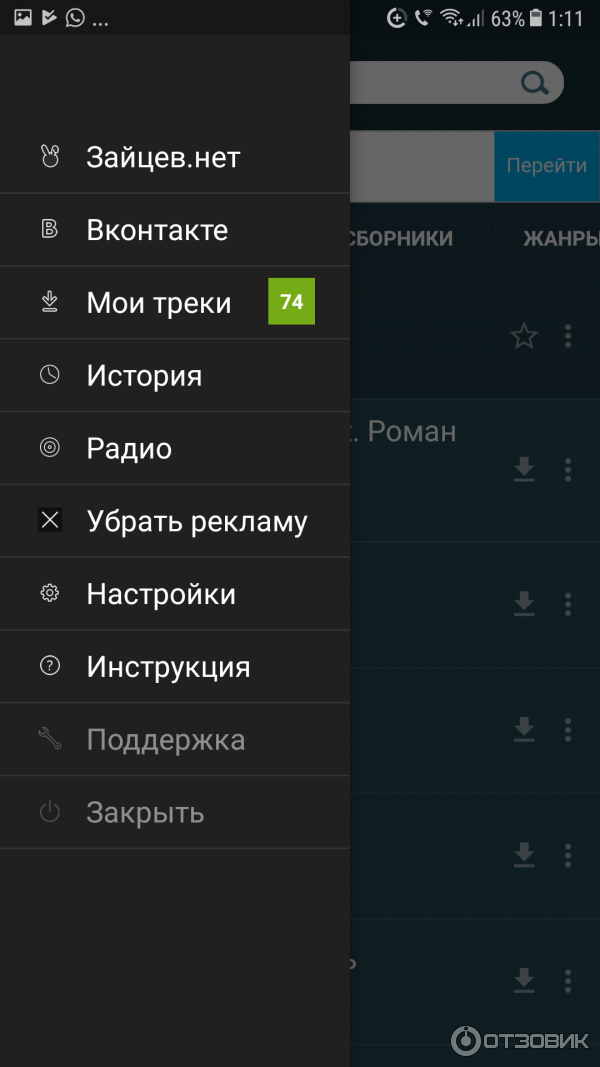
Task: Tap the Перейти button
Action: 546,166
